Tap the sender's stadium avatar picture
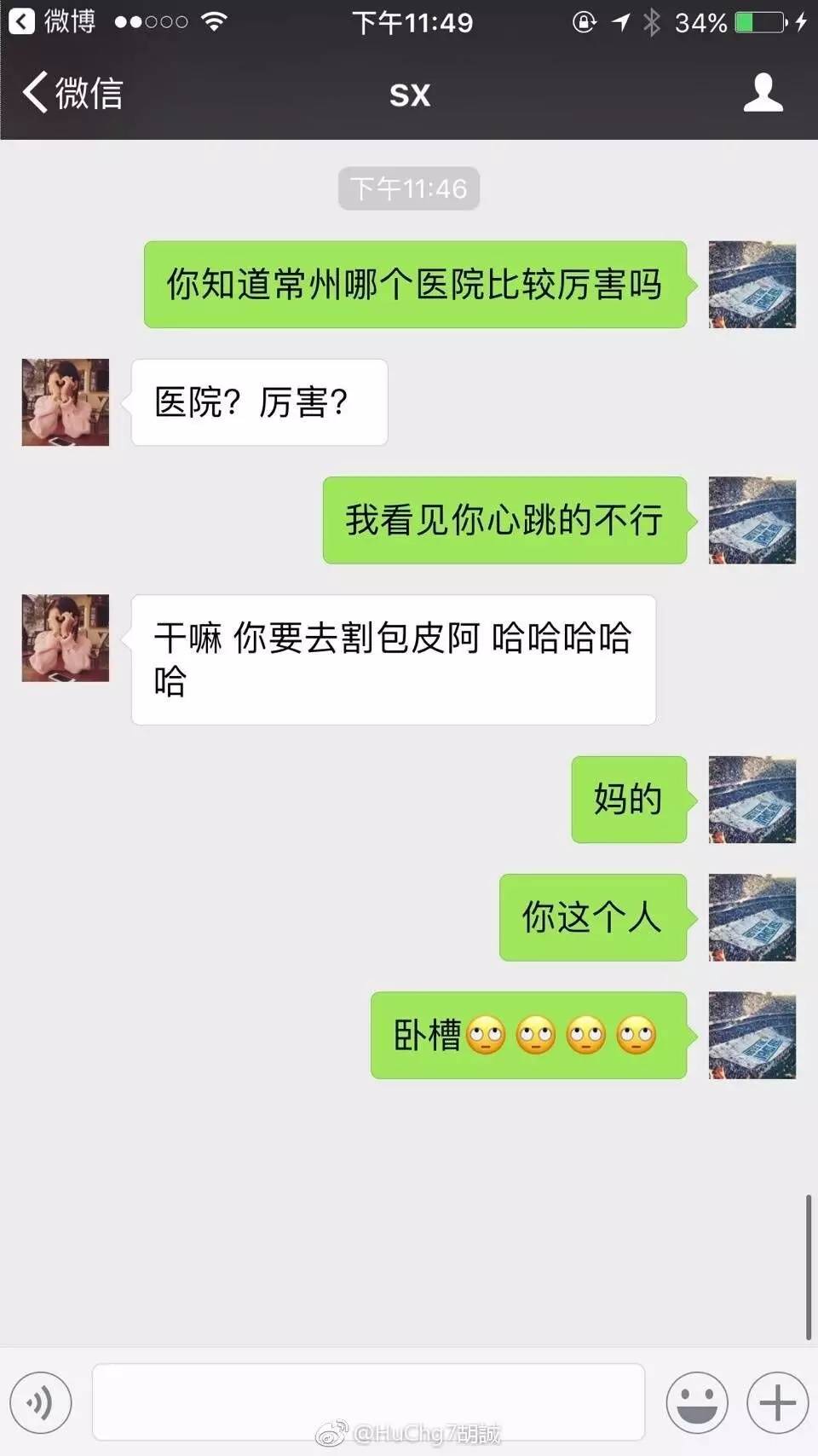The width and height of the screenshot is (818, 1456). click(x=752, y=285)
